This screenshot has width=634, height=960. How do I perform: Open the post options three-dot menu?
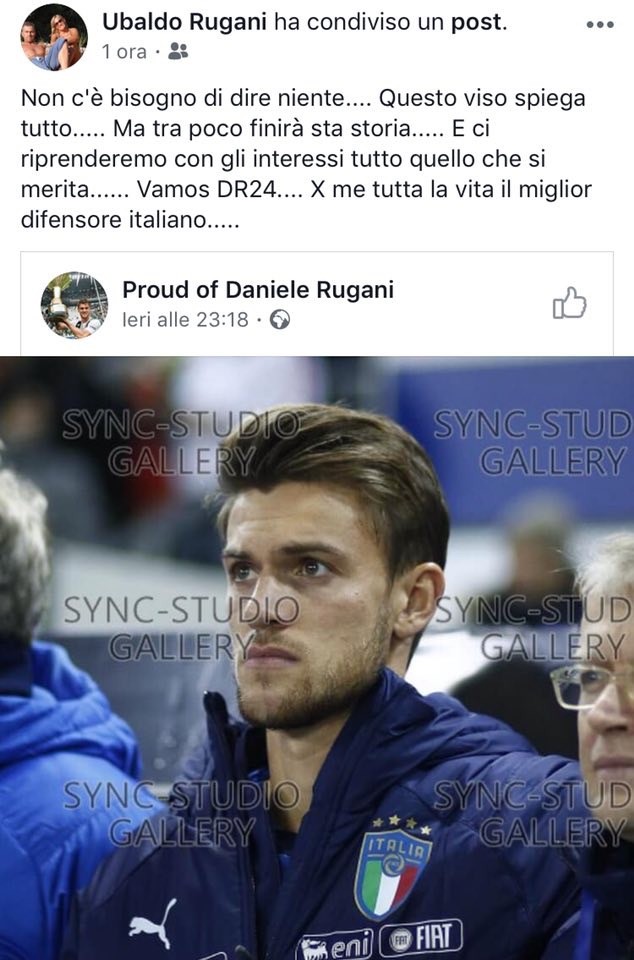coord(599,24)
